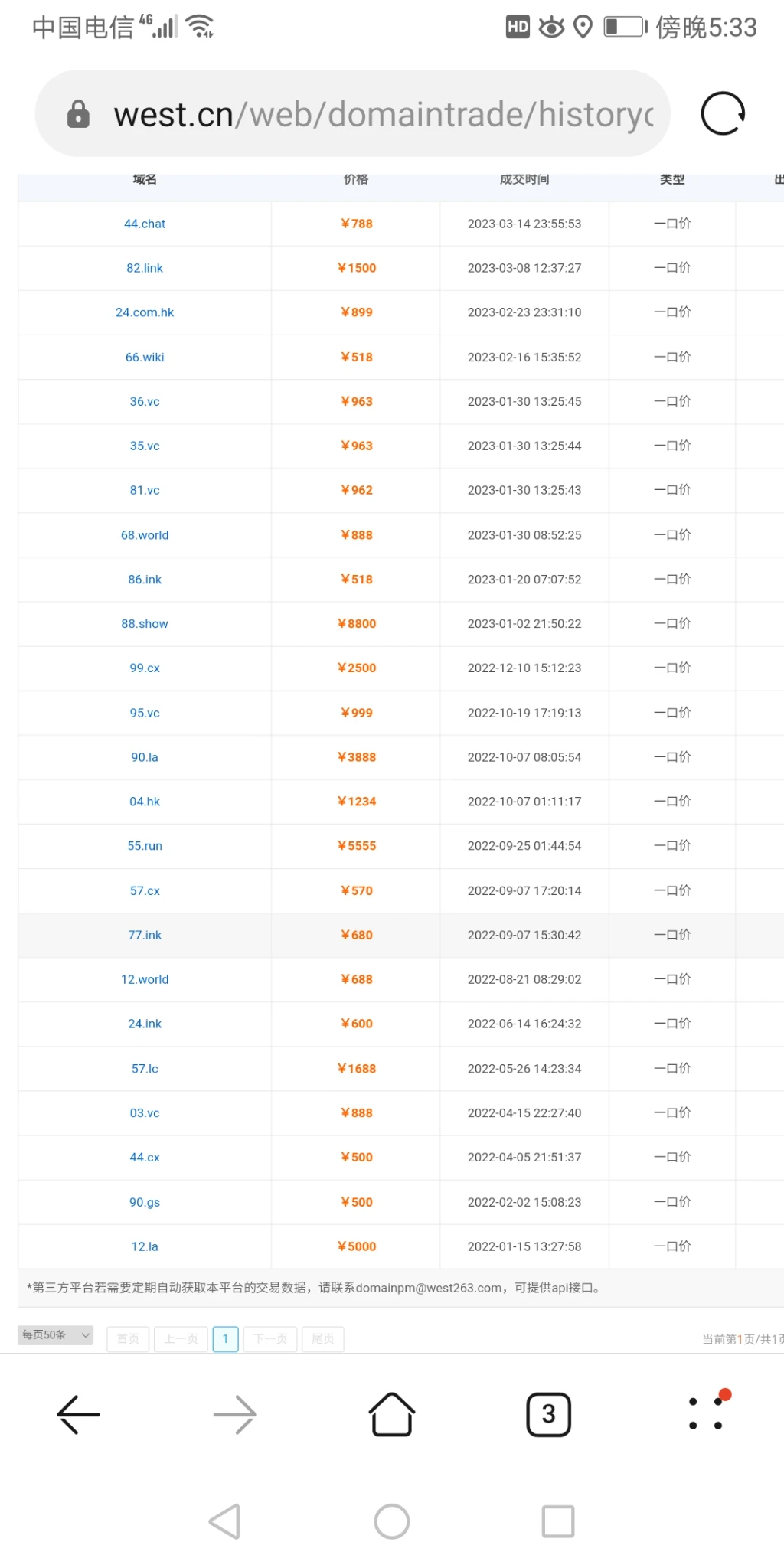Jump to 尾页 in pagination
The image size is (784, 1568).
[x=323, y=1339]
